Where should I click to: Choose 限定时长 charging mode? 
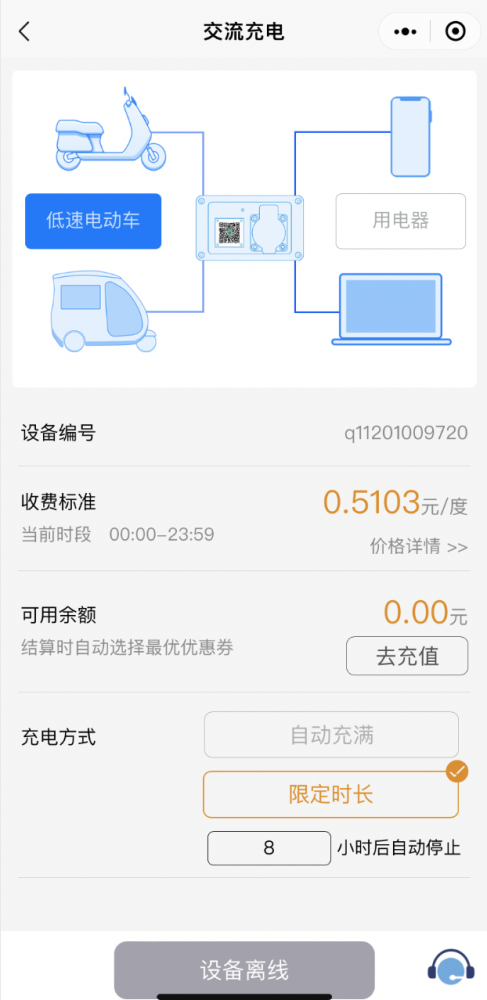(331, 795)
